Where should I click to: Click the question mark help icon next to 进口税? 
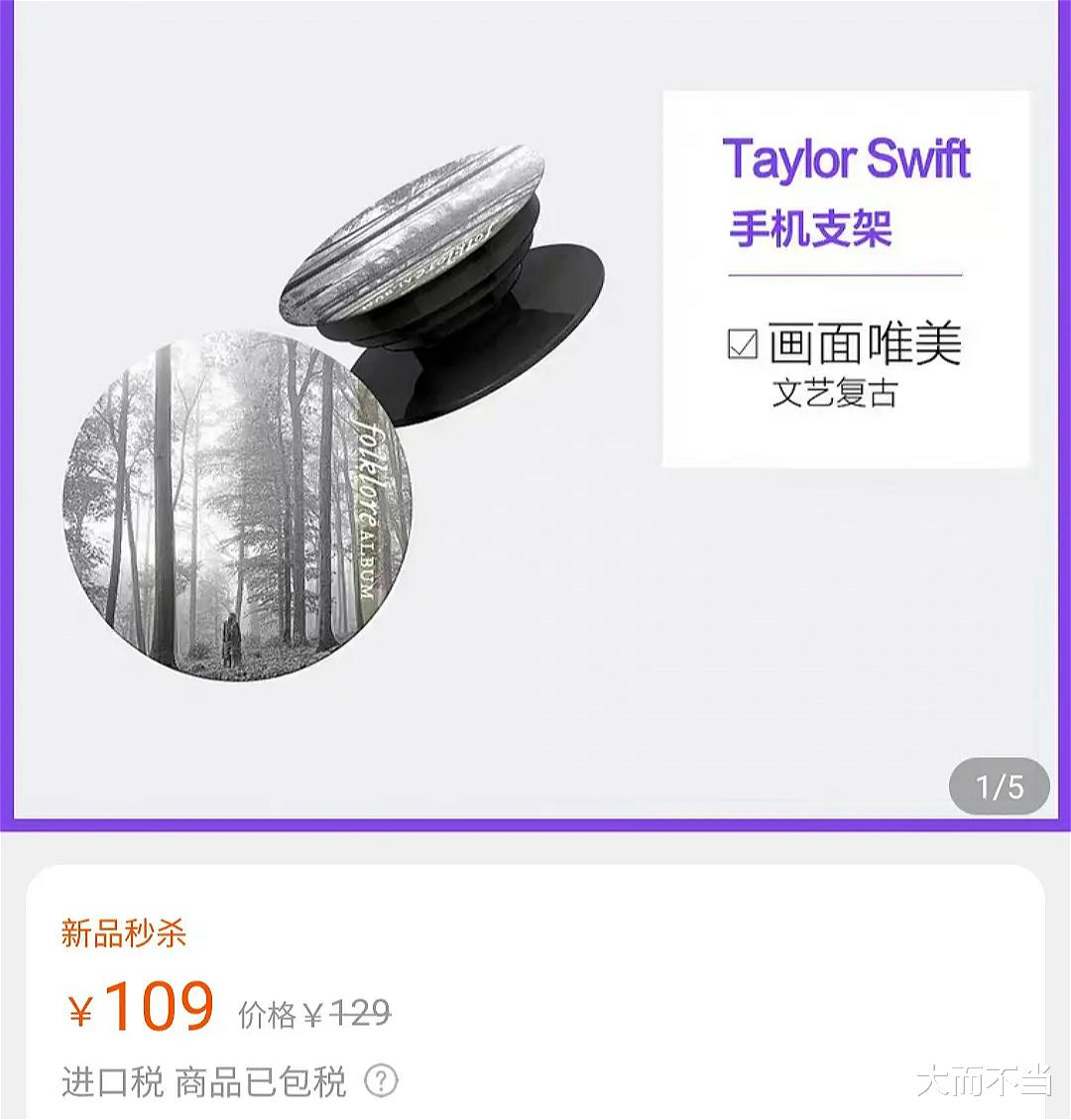coord(380,1081)
